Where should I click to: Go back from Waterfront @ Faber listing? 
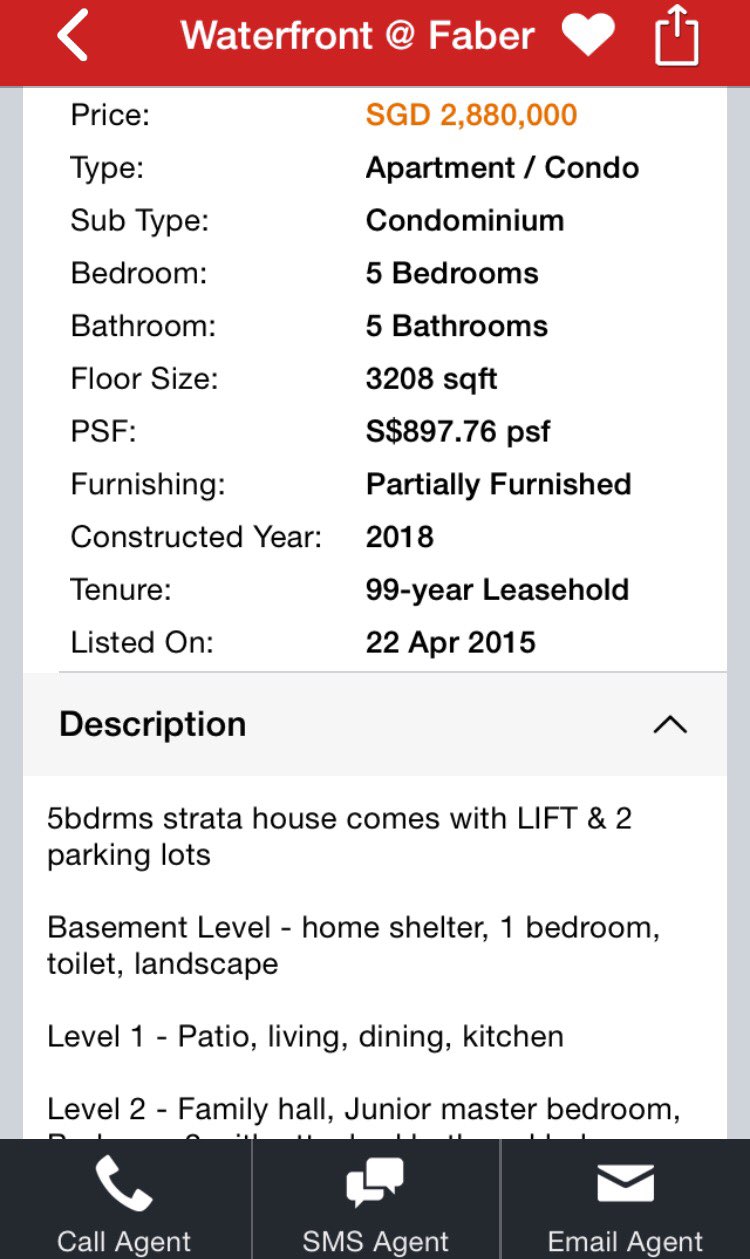coord(73,37)
